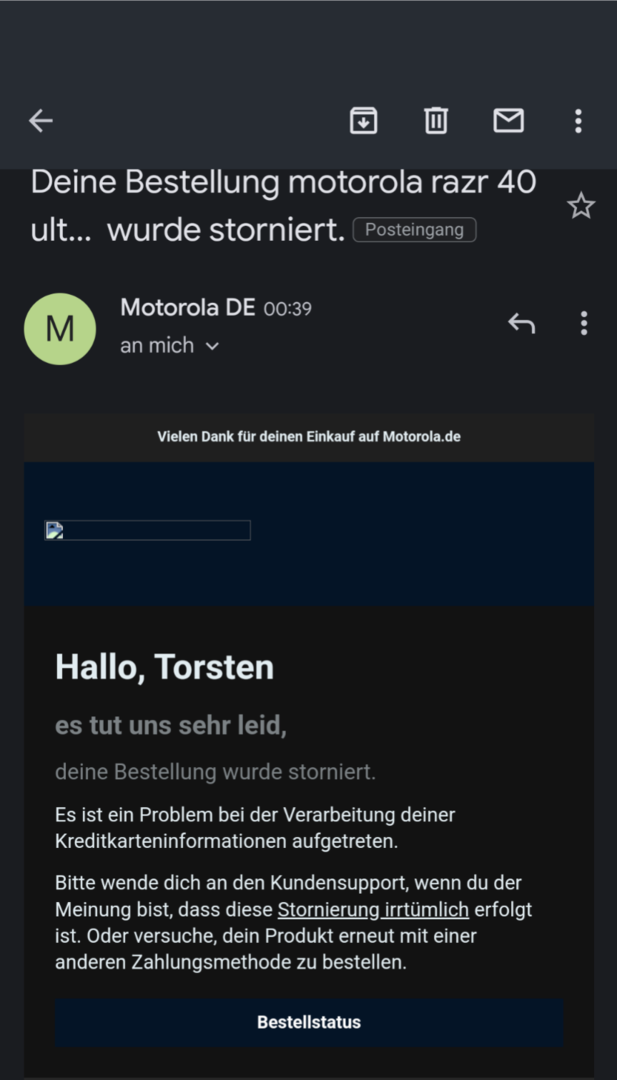Open Motorola DE sender avatar
The height and width of the screenshot is (1080, 617).
pyautogui.click(x=60, y=329)
